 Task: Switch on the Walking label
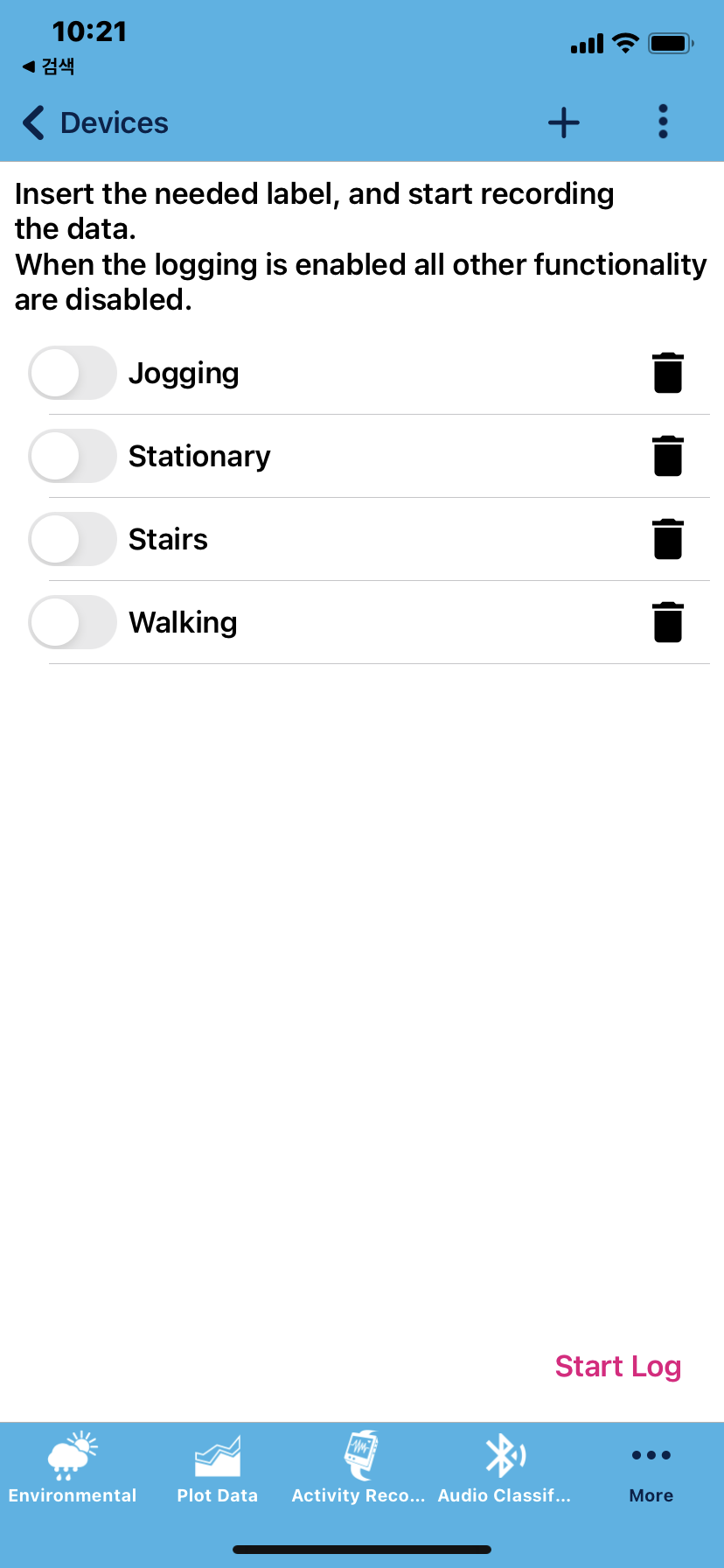pos(73,622)
